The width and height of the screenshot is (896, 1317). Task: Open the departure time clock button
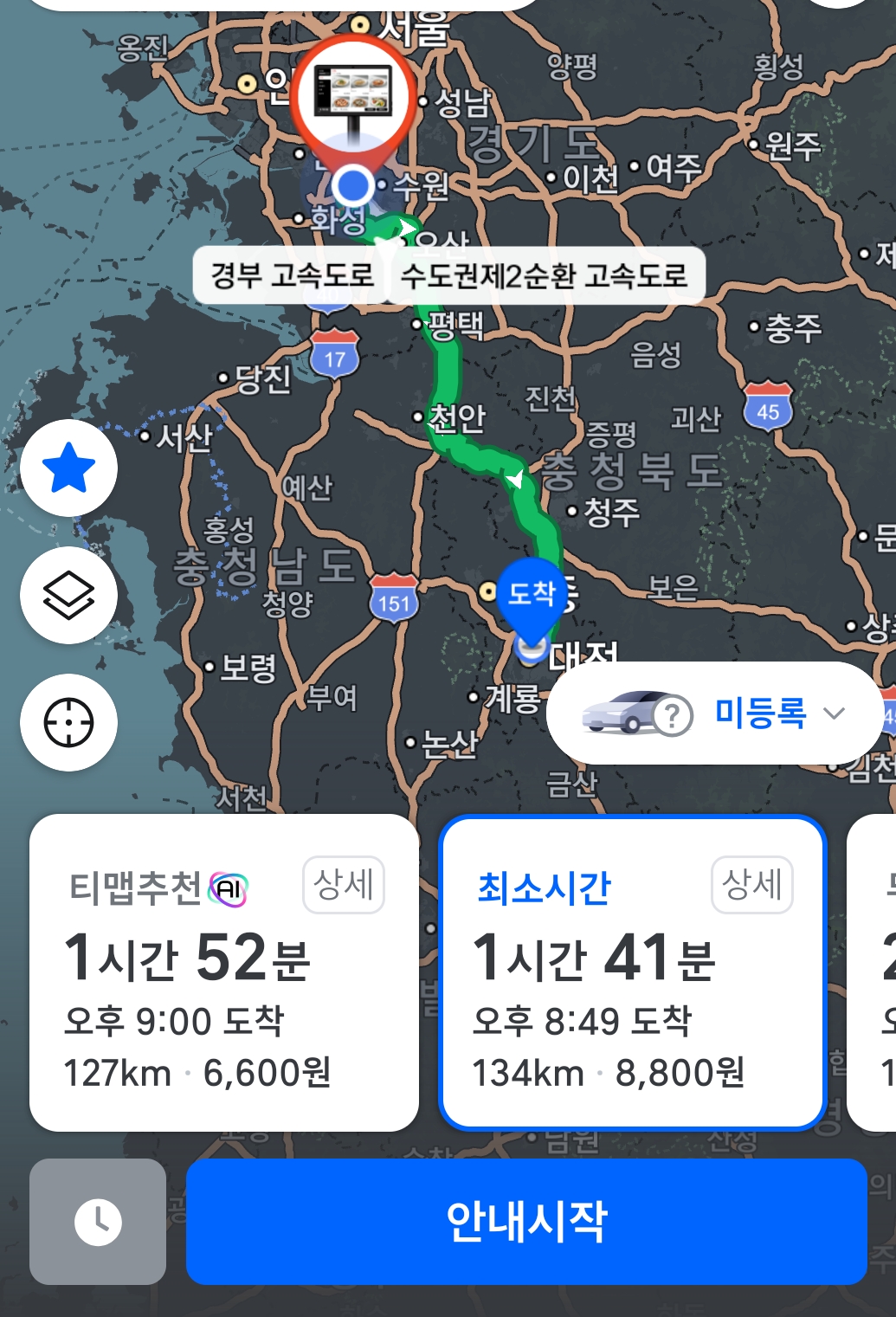[98, 1221]
